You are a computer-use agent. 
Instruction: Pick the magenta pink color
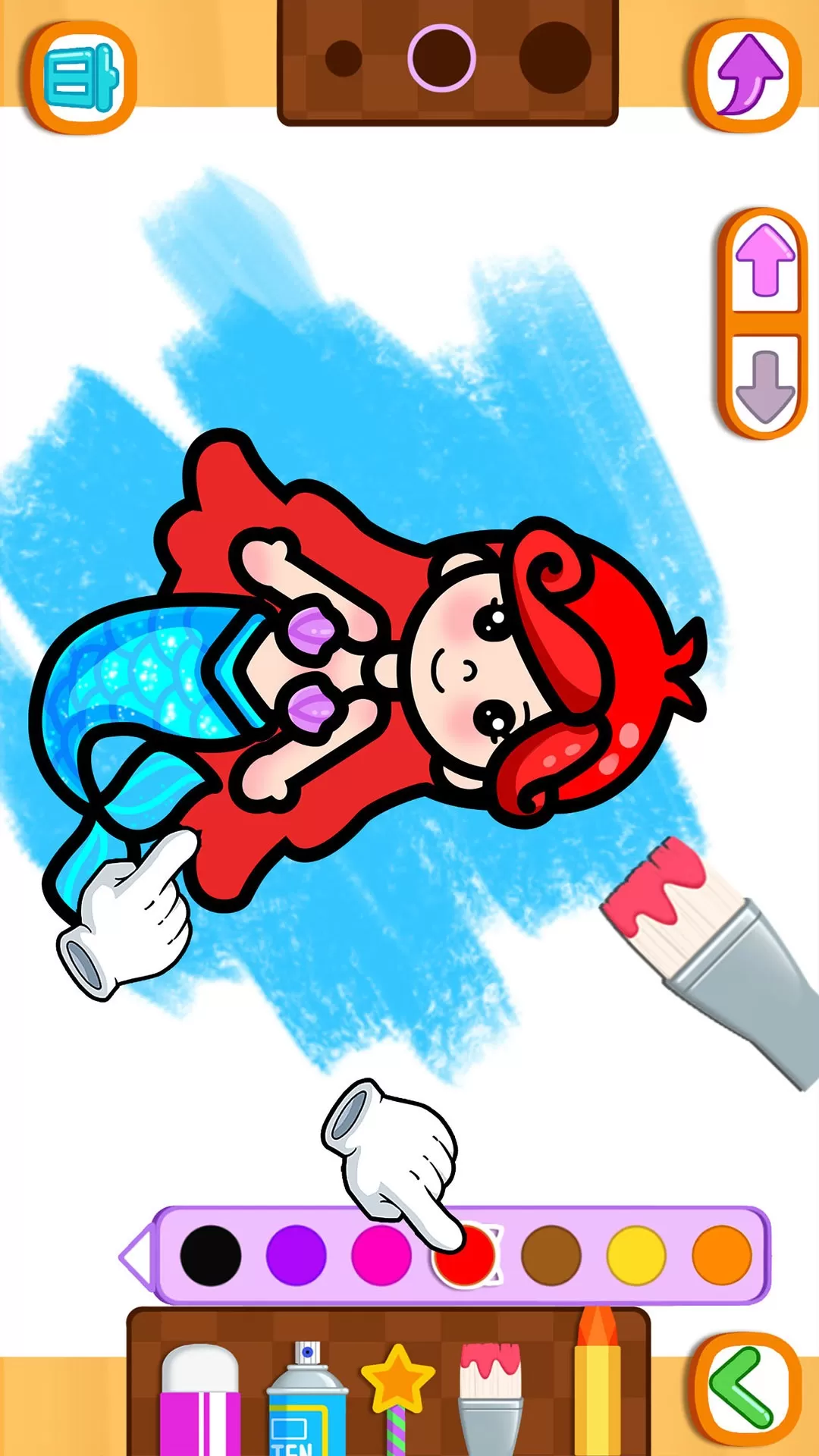click(x=381, y=1256)
